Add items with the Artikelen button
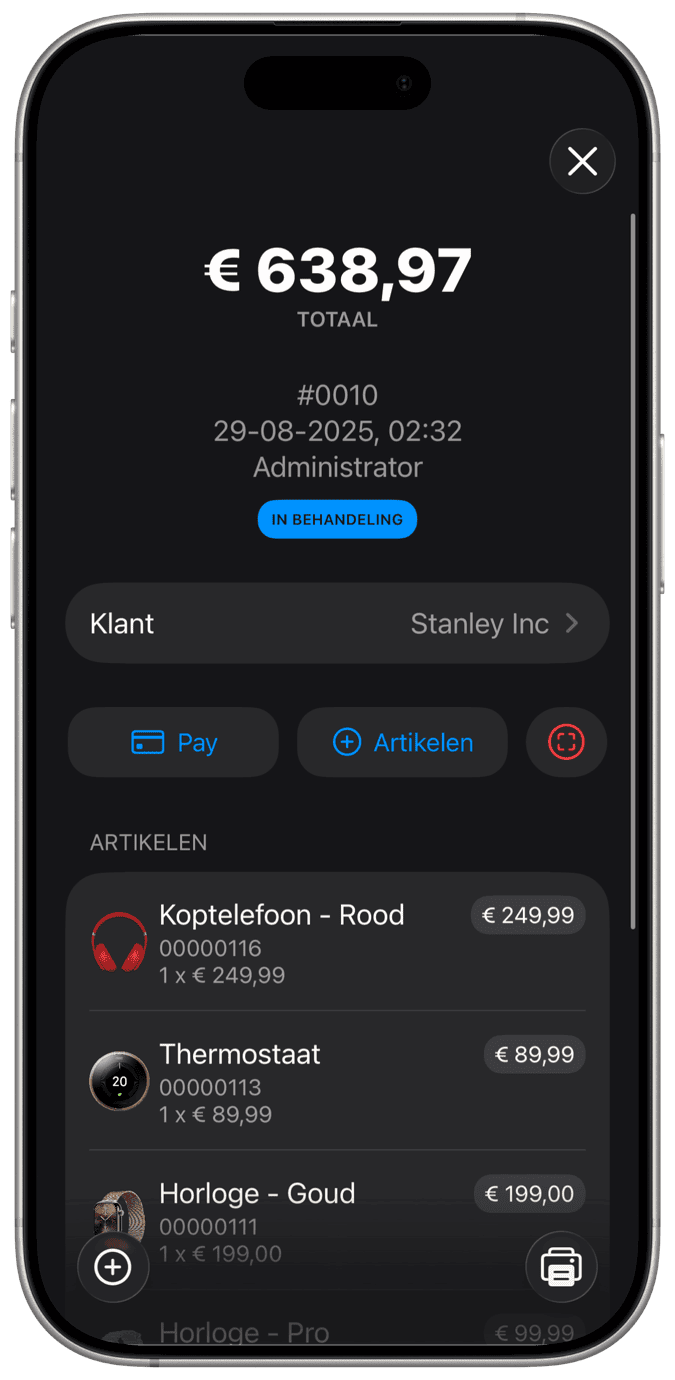 402,742
